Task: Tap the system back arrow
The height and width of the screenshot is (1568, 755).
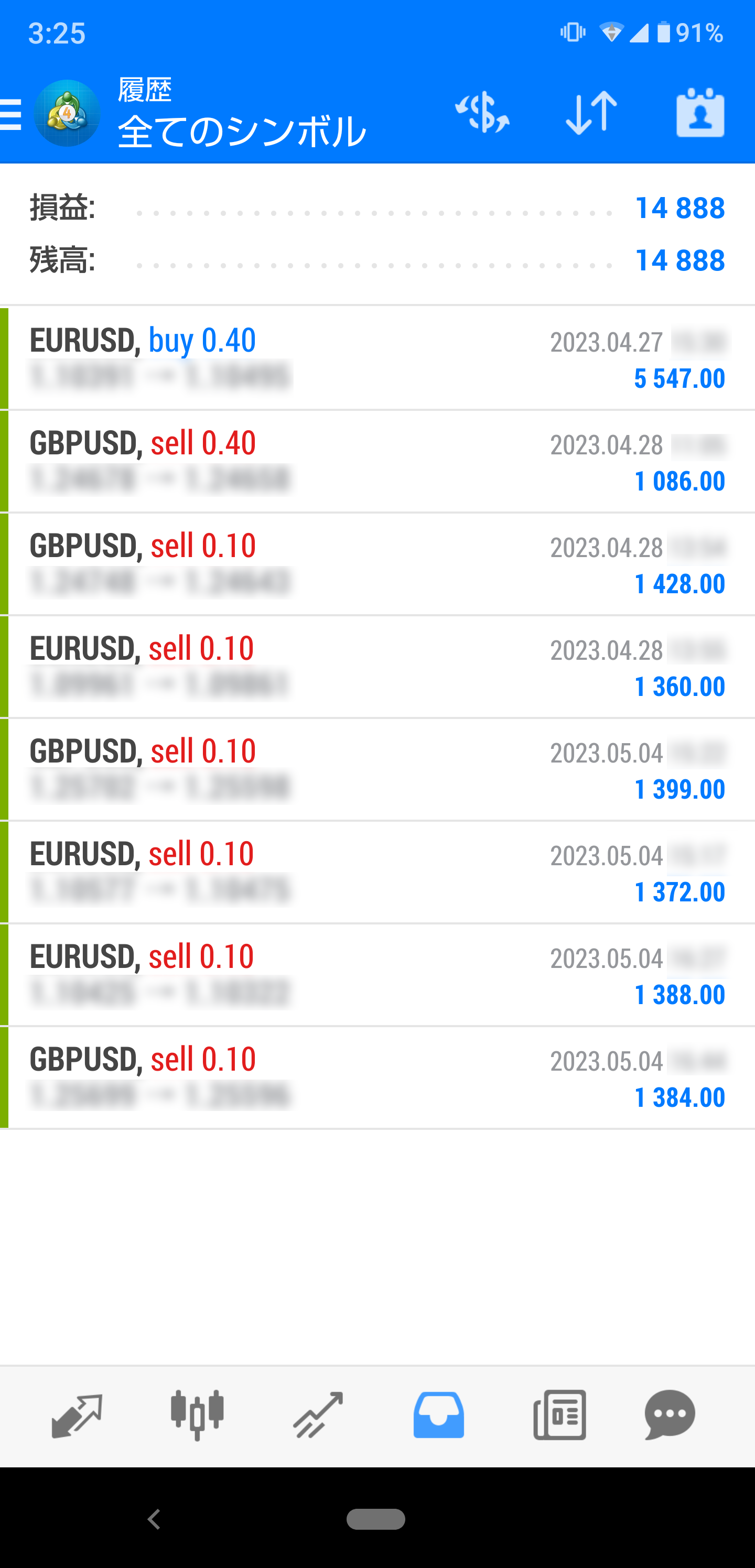Action: coord(154,1519)
